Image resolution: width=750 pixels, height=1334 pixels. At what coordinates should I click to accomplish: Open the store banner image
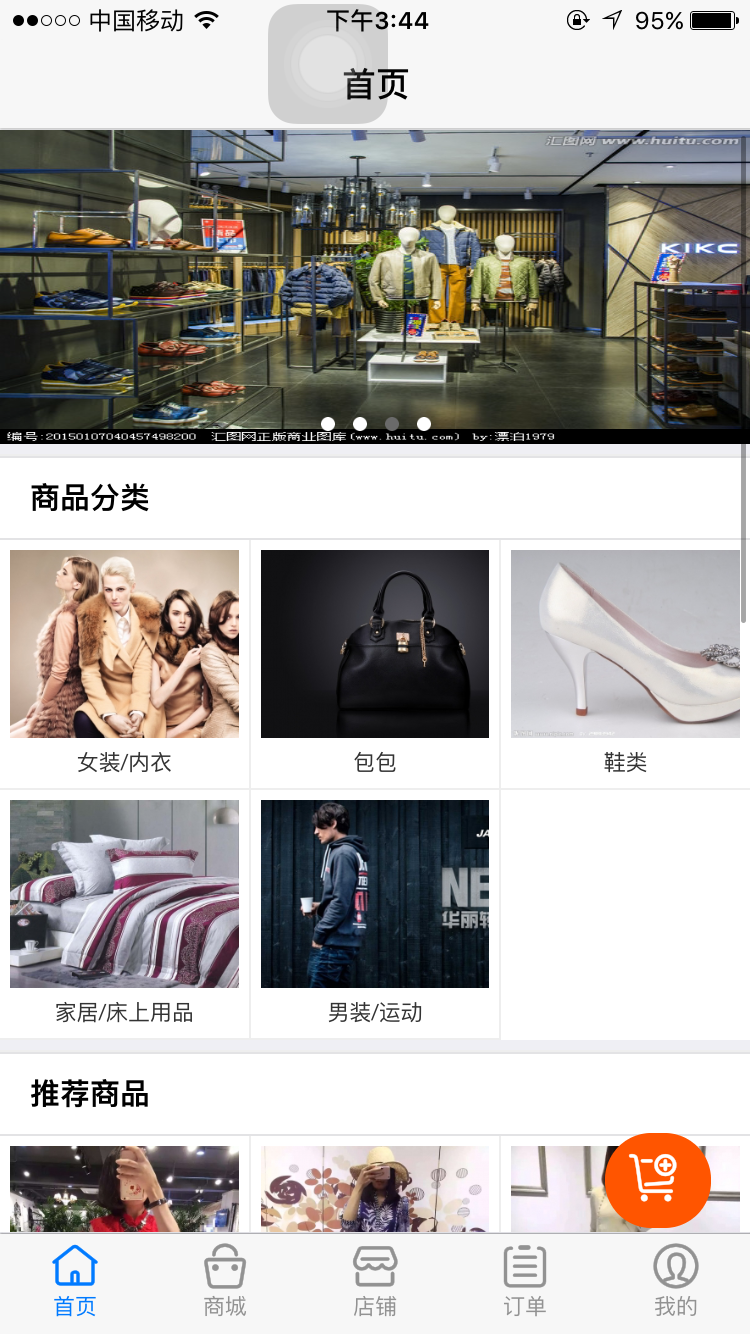click(375, 287)
